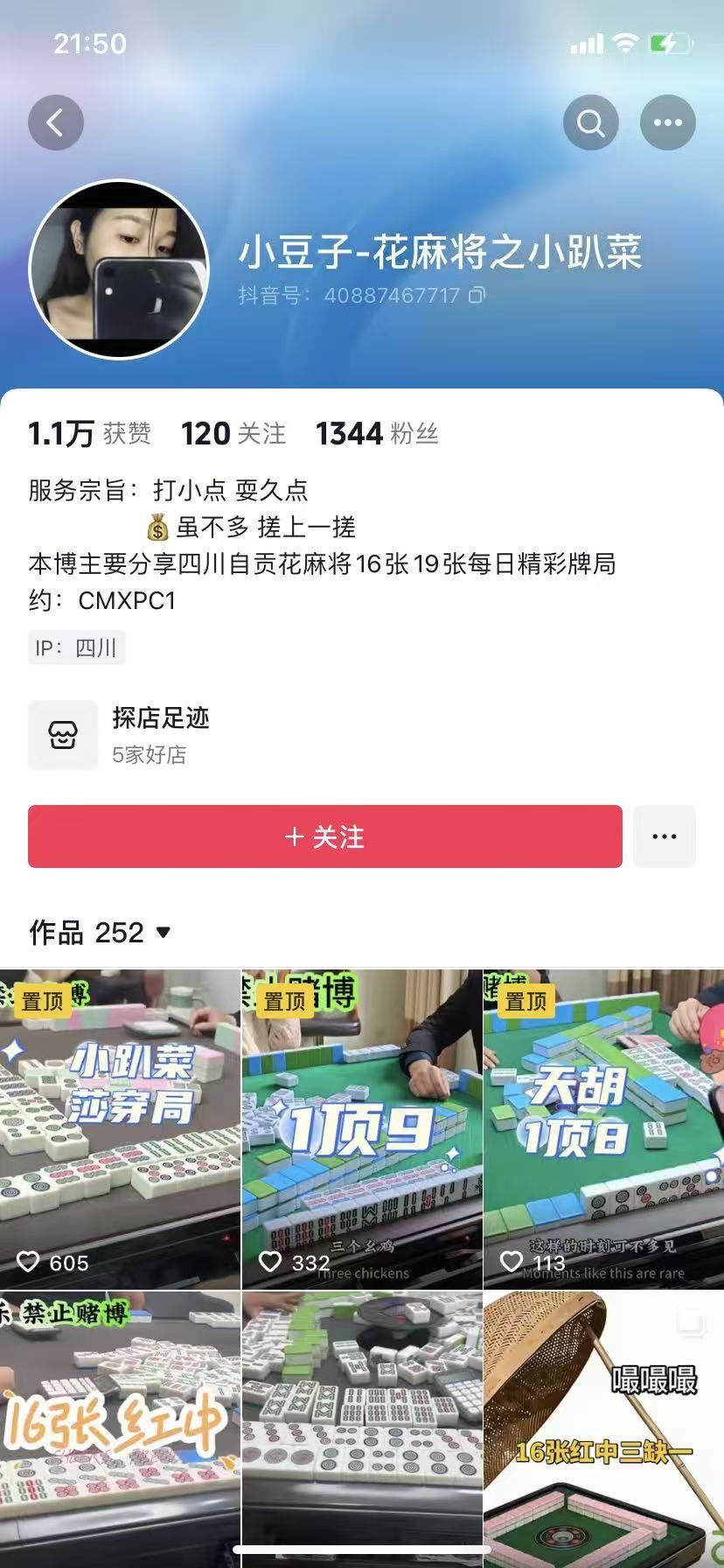
Task: Follow this user with 关注 button
Action: click(324, 836)
